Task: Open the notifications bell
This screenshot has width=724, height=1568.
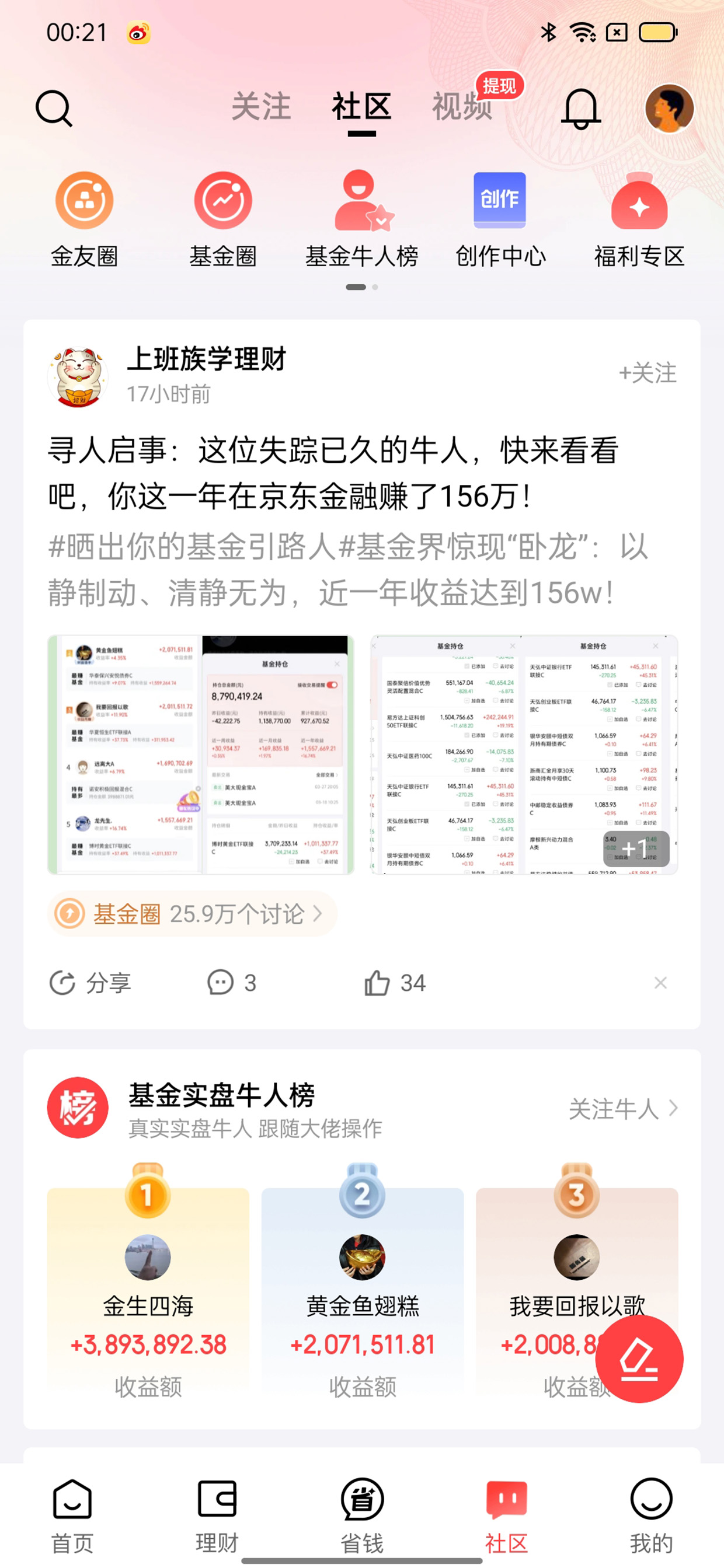Action: pos(581,109)
